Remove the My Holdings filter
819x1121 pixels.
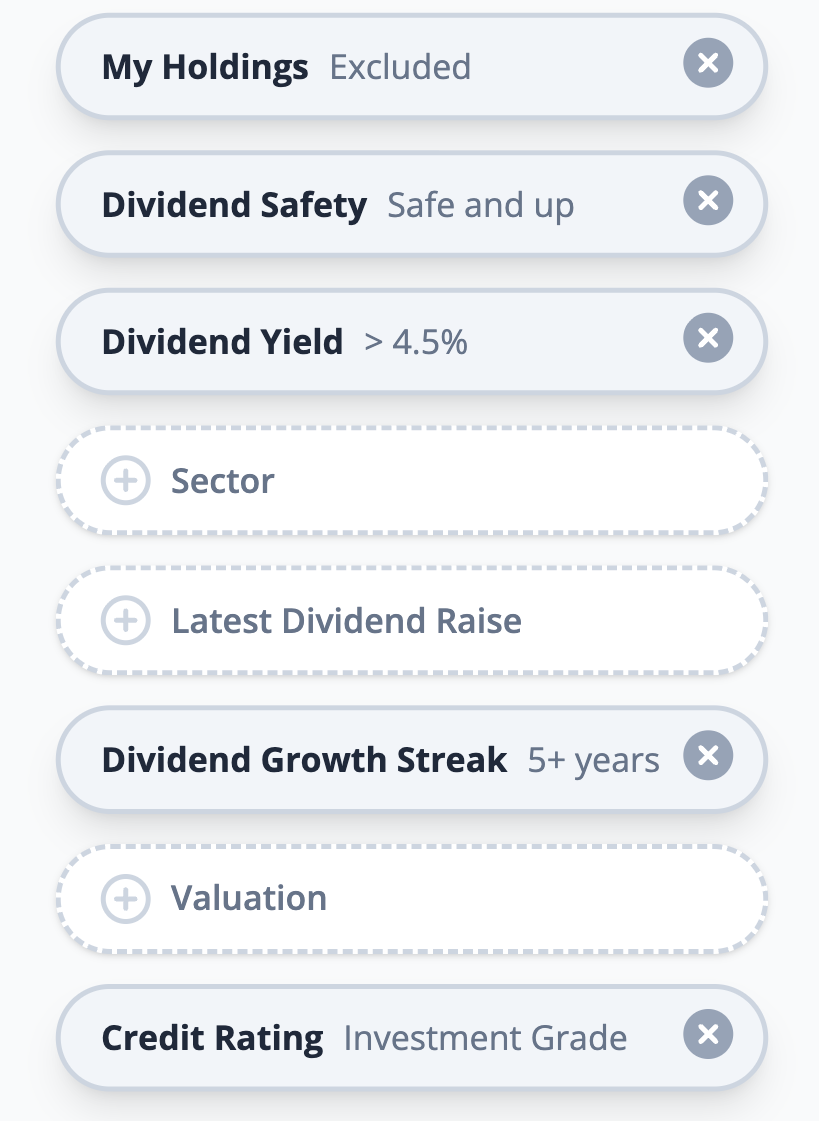707,63
